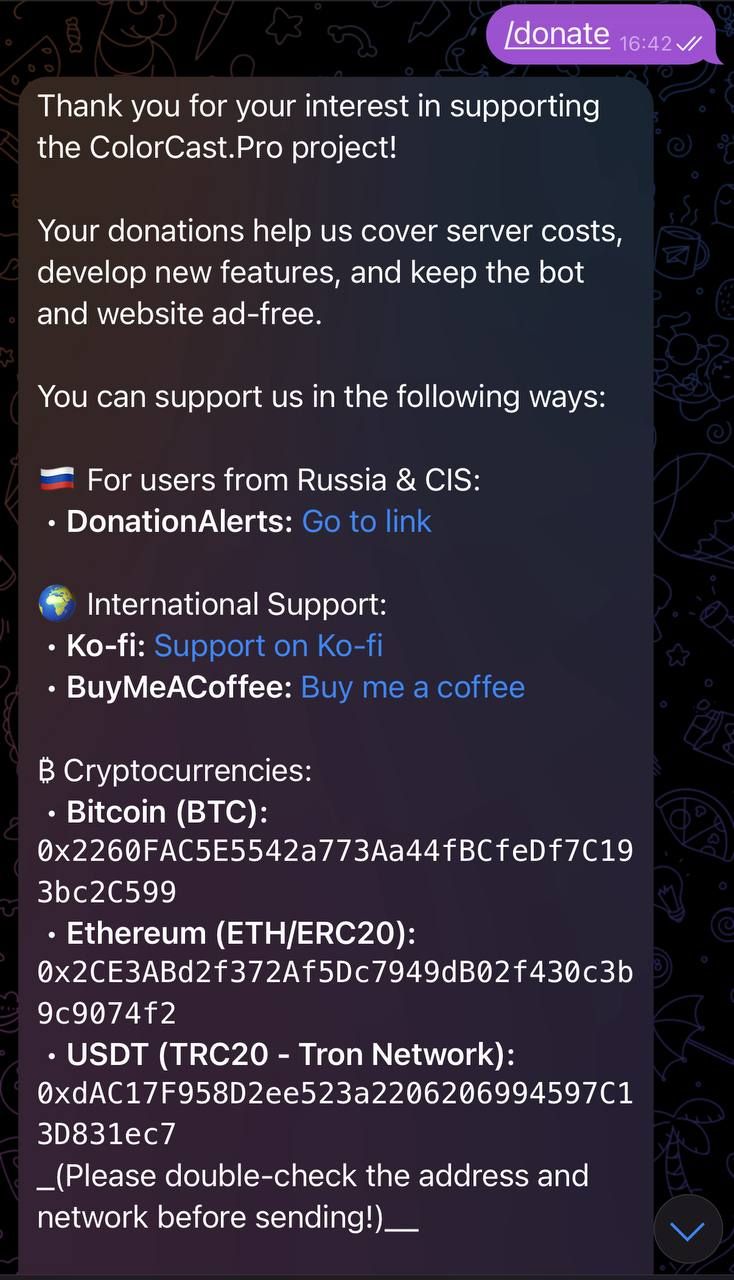Viewport: 734px width, 1280px height.
Task: Open the DonationAlerts 'Go to link' hyperlink
Action: coord(366,521)
